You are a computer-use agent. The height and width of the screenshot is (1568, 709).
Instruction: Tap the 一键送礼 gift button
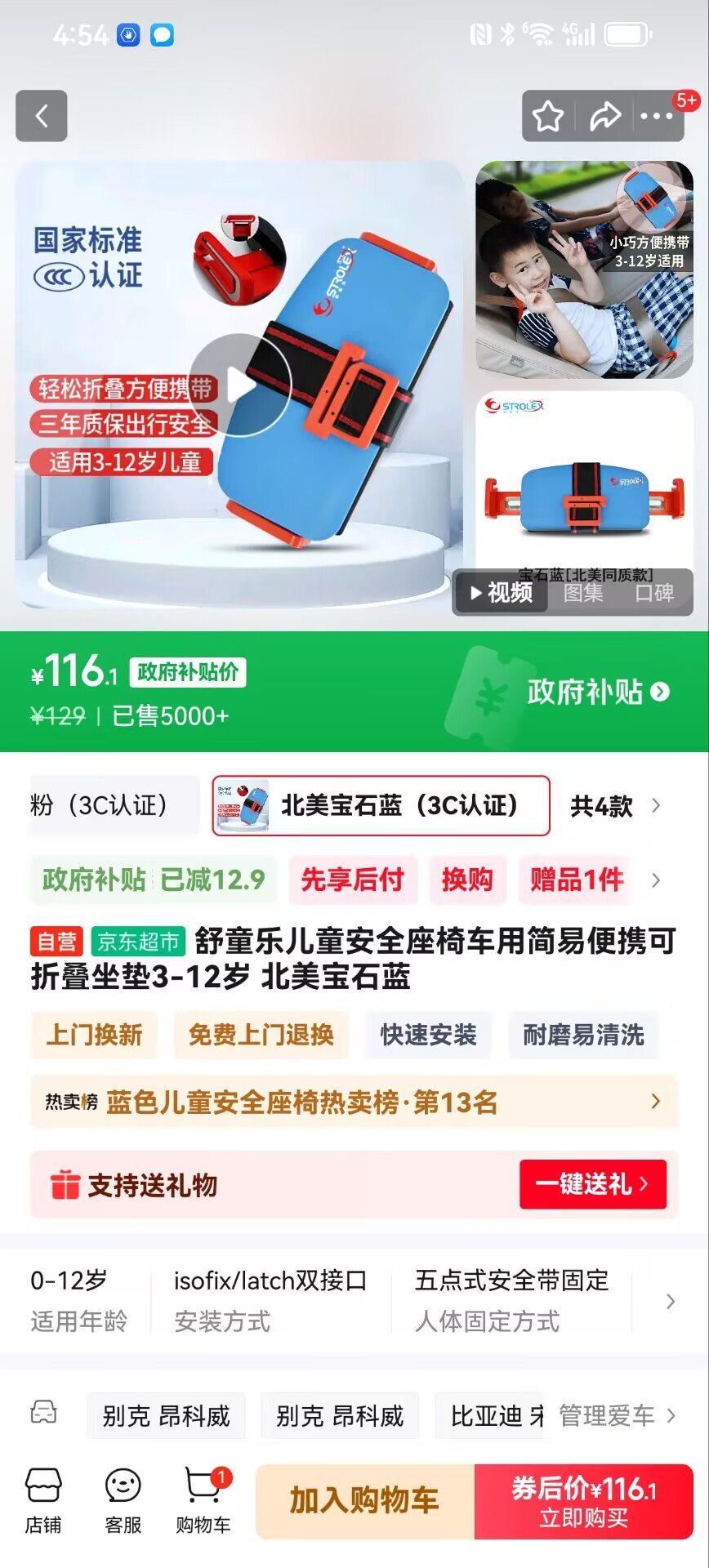pyautogui.click(x=592, y=1184)
